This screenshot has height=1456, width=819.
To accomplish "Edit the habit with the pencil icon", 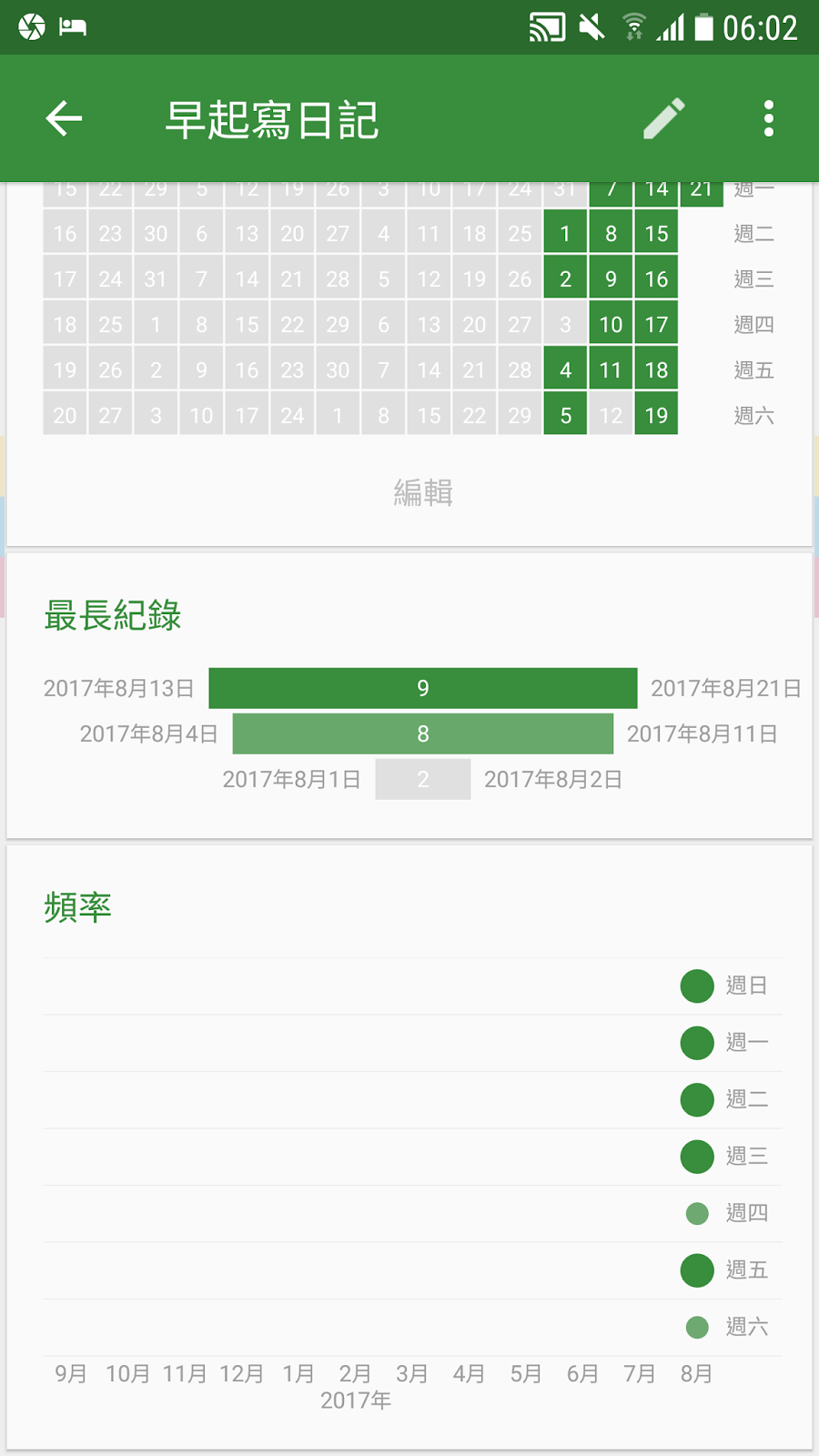I will coord(664,118).
